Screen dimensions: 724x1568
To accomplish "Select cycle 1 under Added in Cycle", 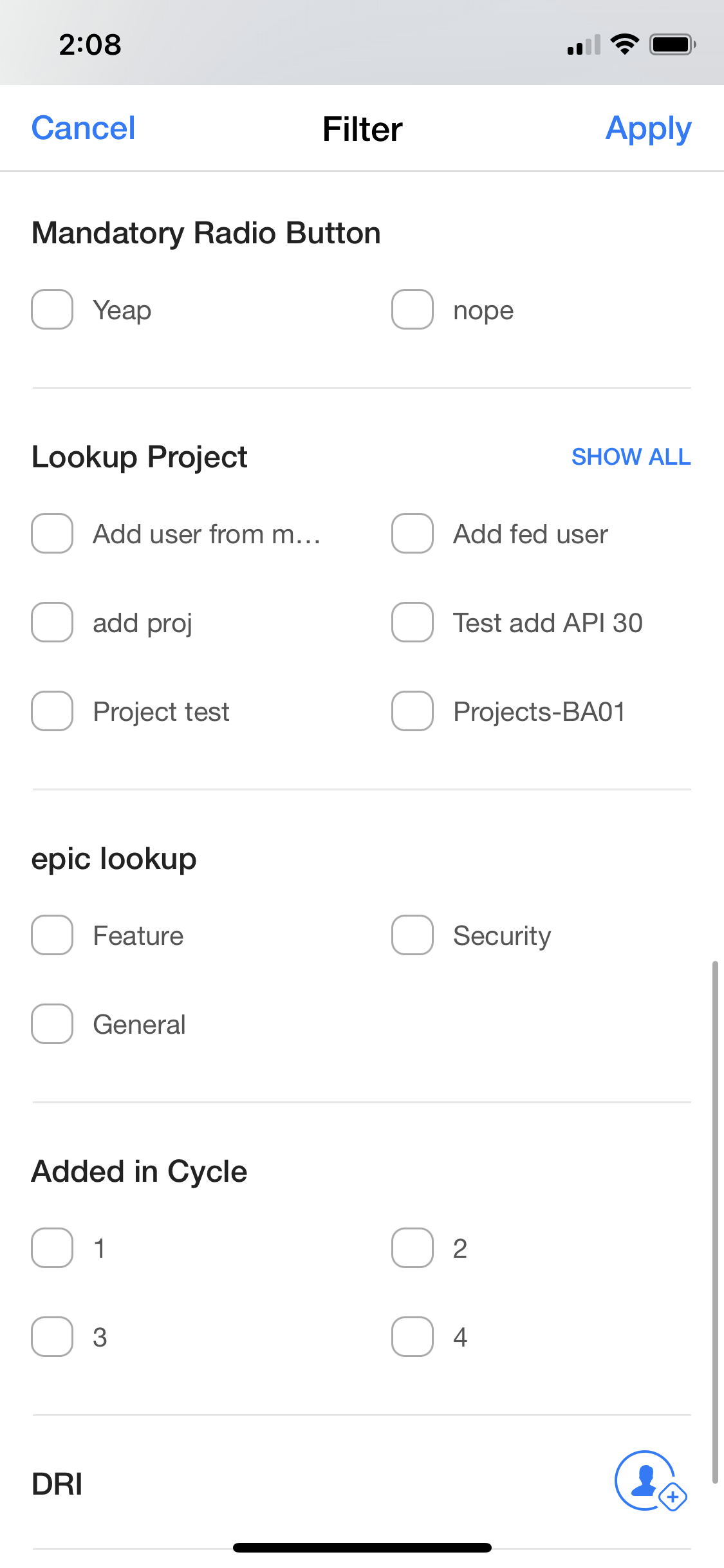I will tap(51, 1249).
